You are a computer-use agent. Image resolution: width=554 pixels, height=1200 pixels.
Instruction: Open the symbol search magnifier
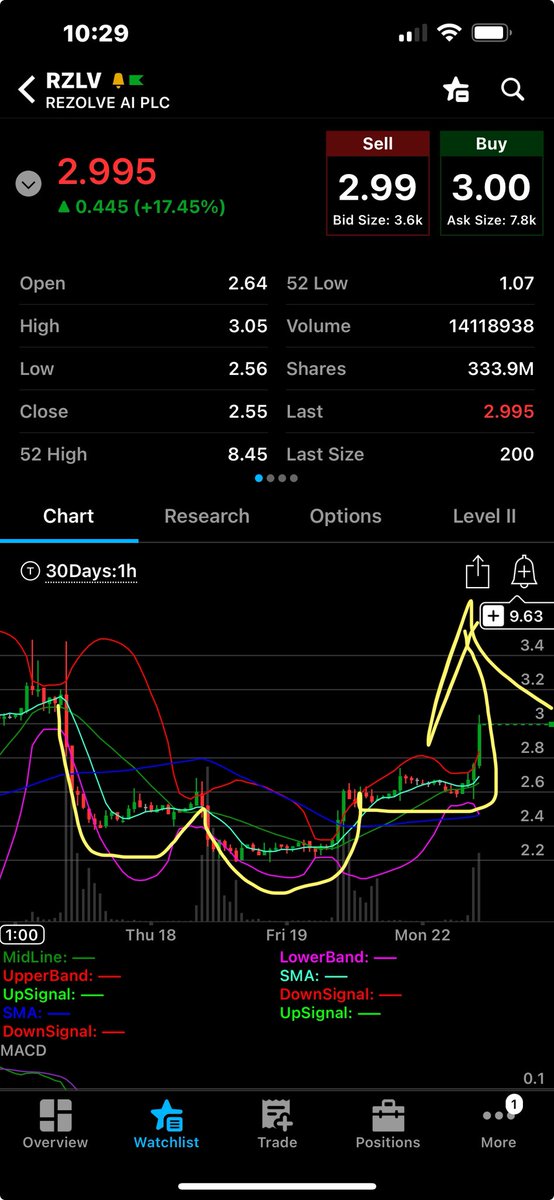pos(513,90)
